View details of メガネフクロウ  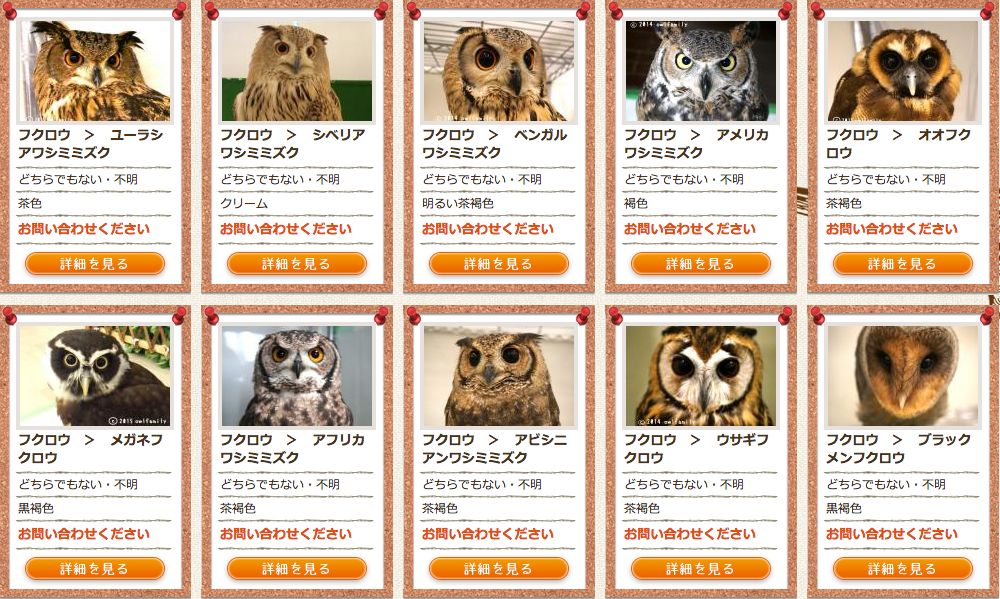coord(95,569)
